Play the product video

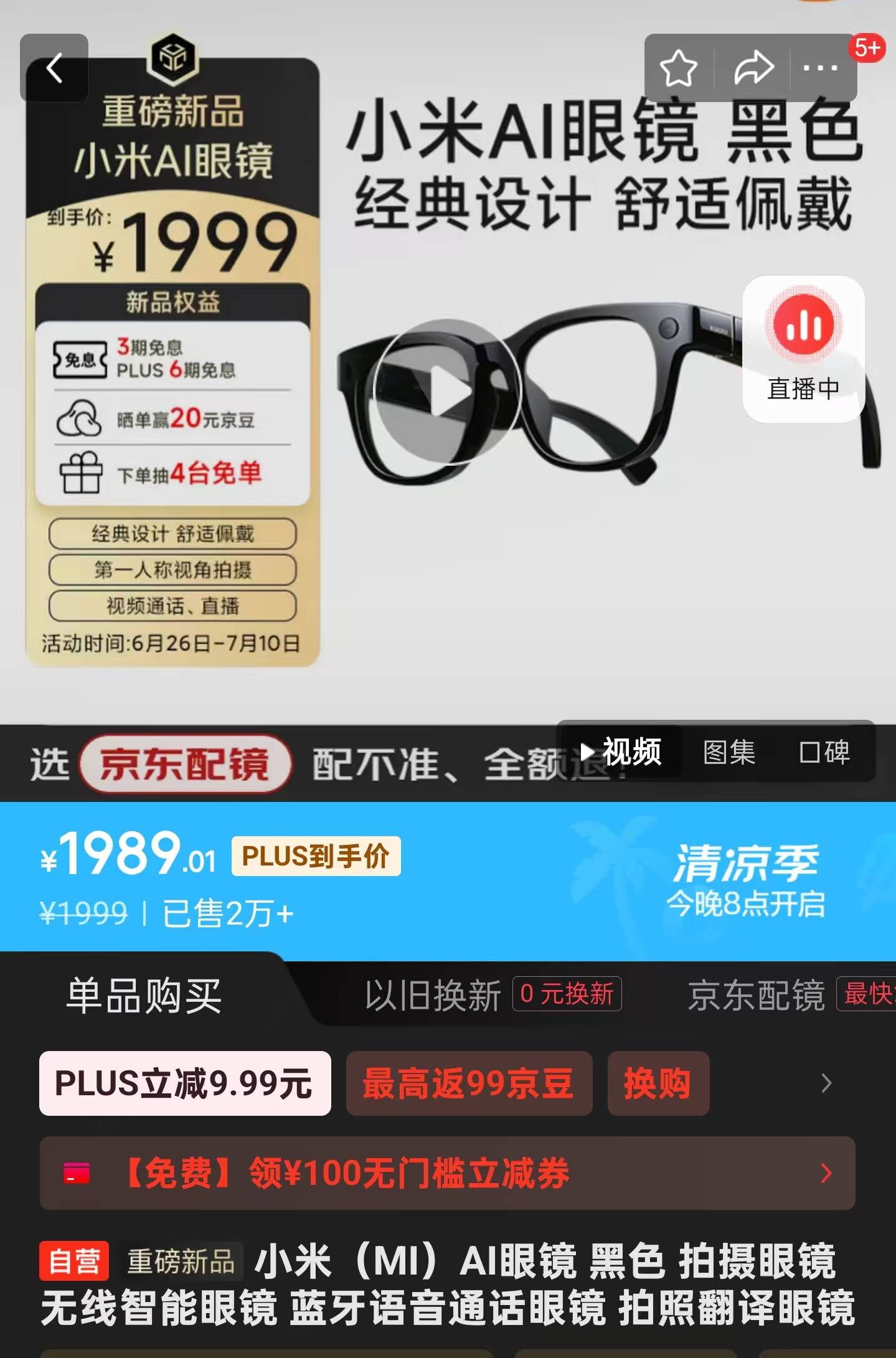pyautogui.click(x=448, y=392)
